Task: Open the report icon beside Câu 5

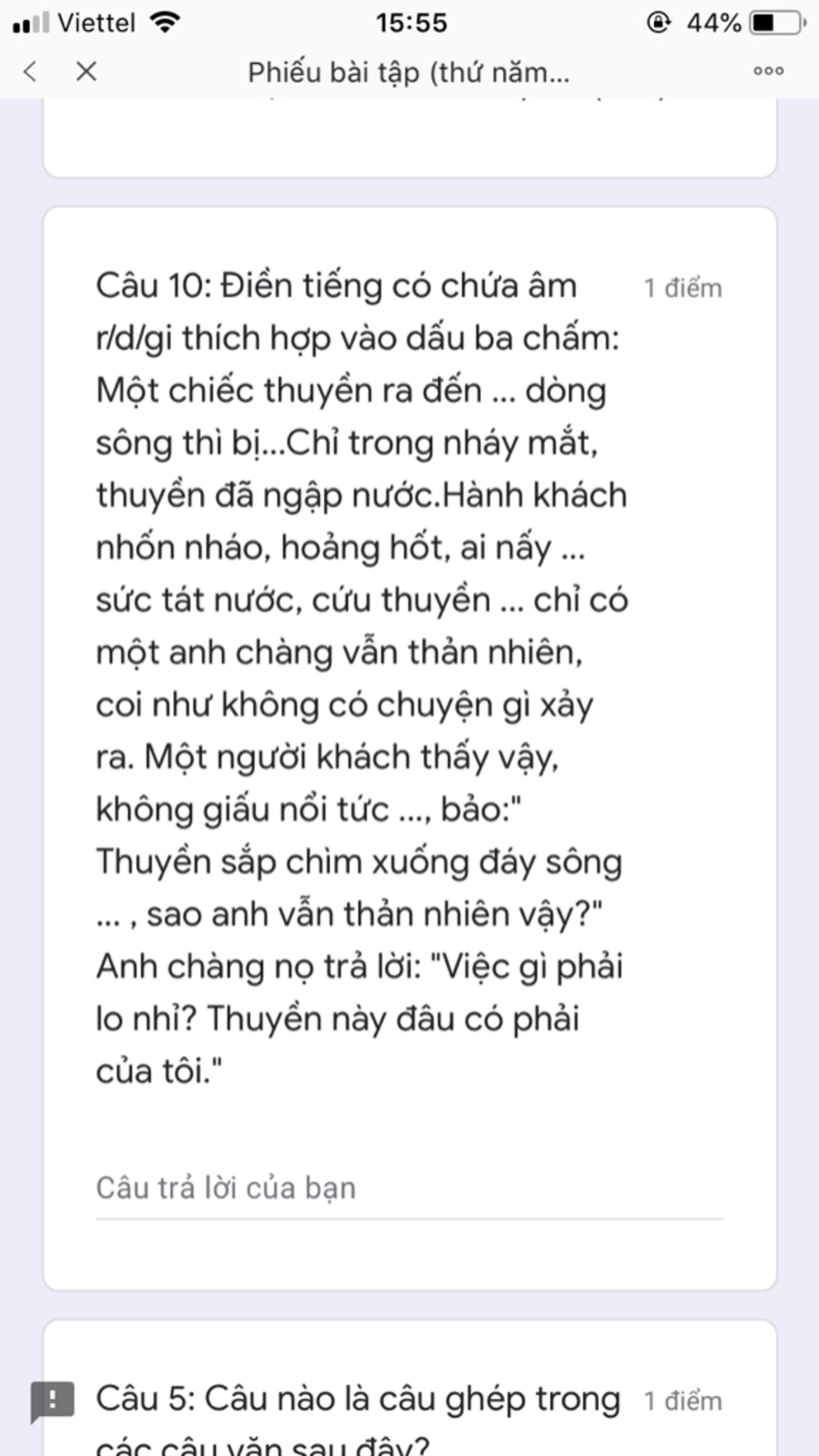Action: coord(52,1402)
